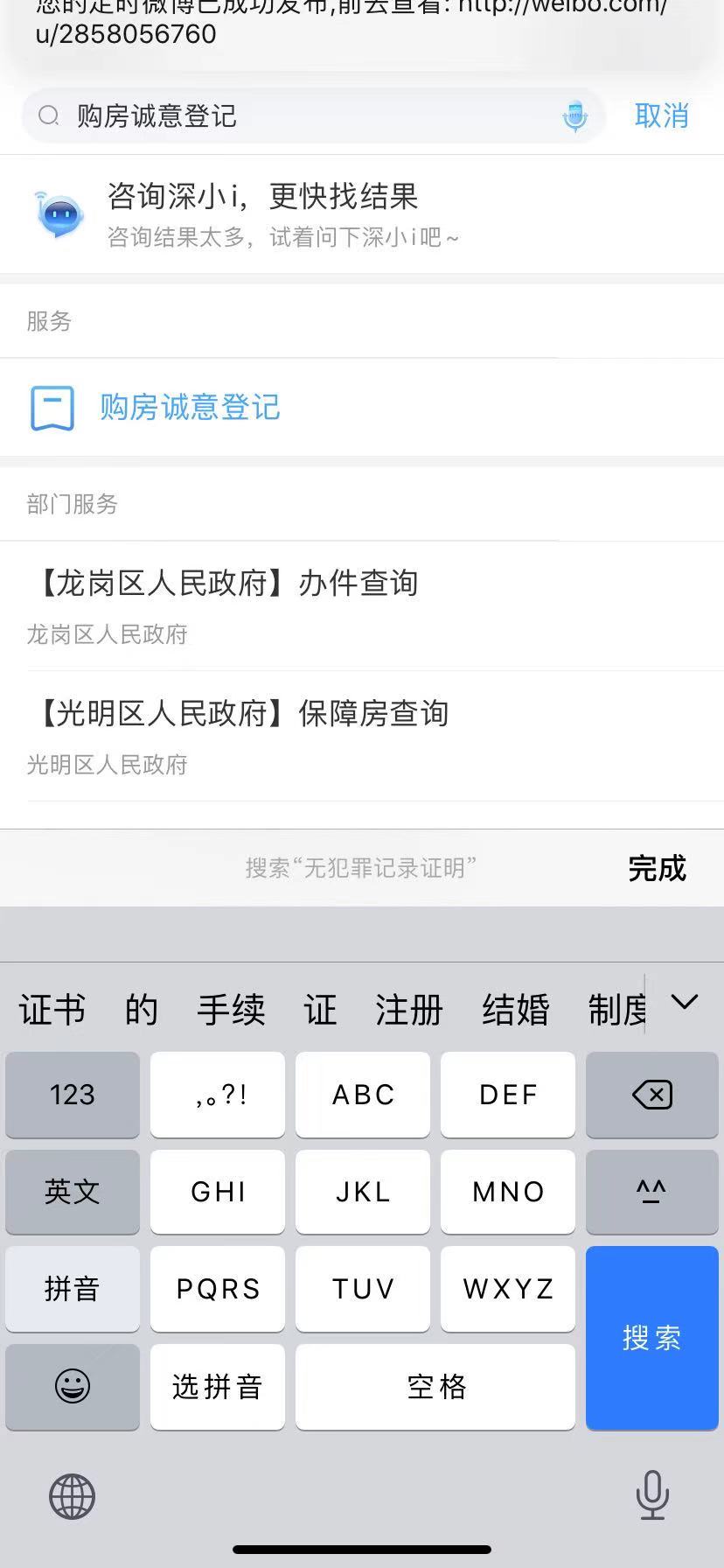The image size is (724, 1568).
Task: Choose the 结婚 keyboard suggestion
Action: (x=516, y=1010)
